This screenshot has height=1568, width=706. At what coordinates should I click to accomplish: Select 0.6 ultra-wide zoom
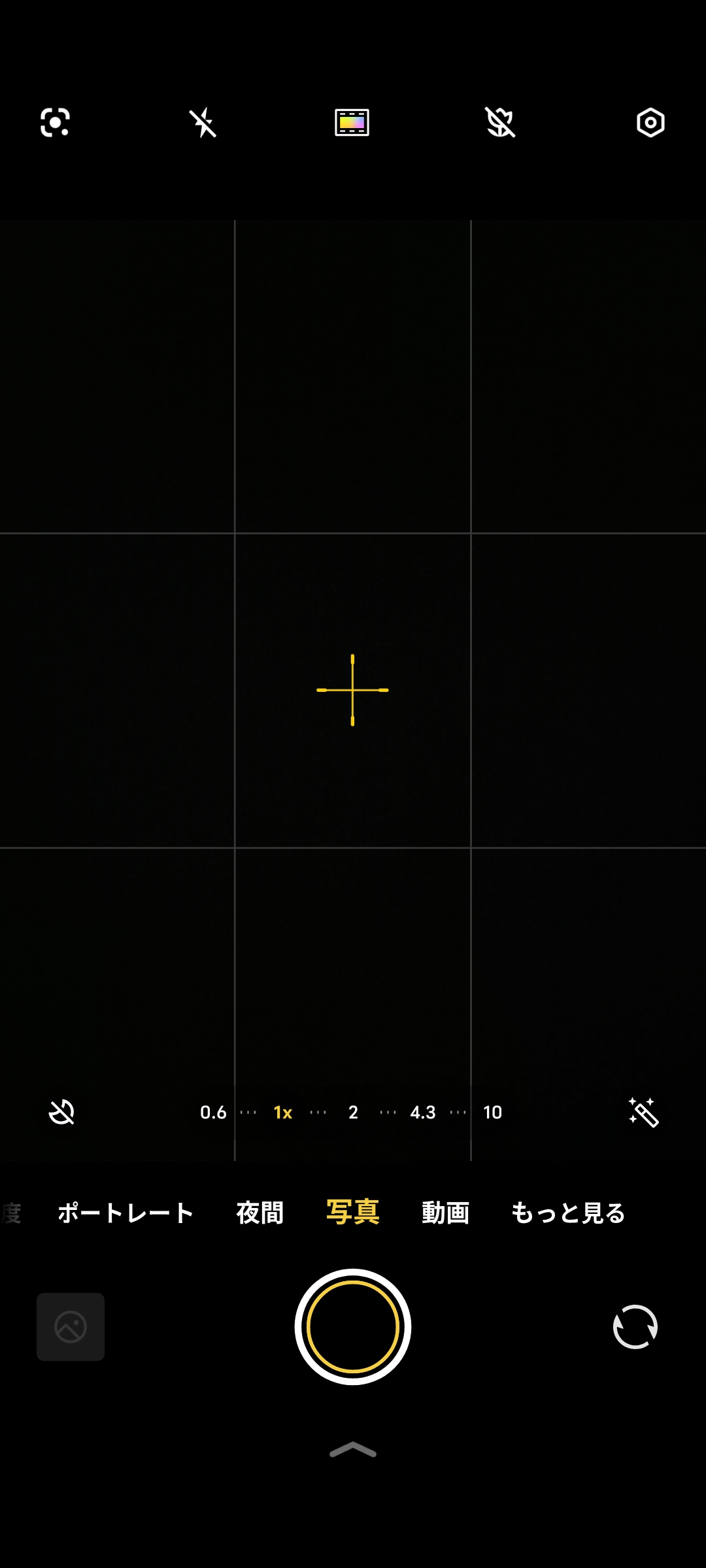[x=213, y=1112]
